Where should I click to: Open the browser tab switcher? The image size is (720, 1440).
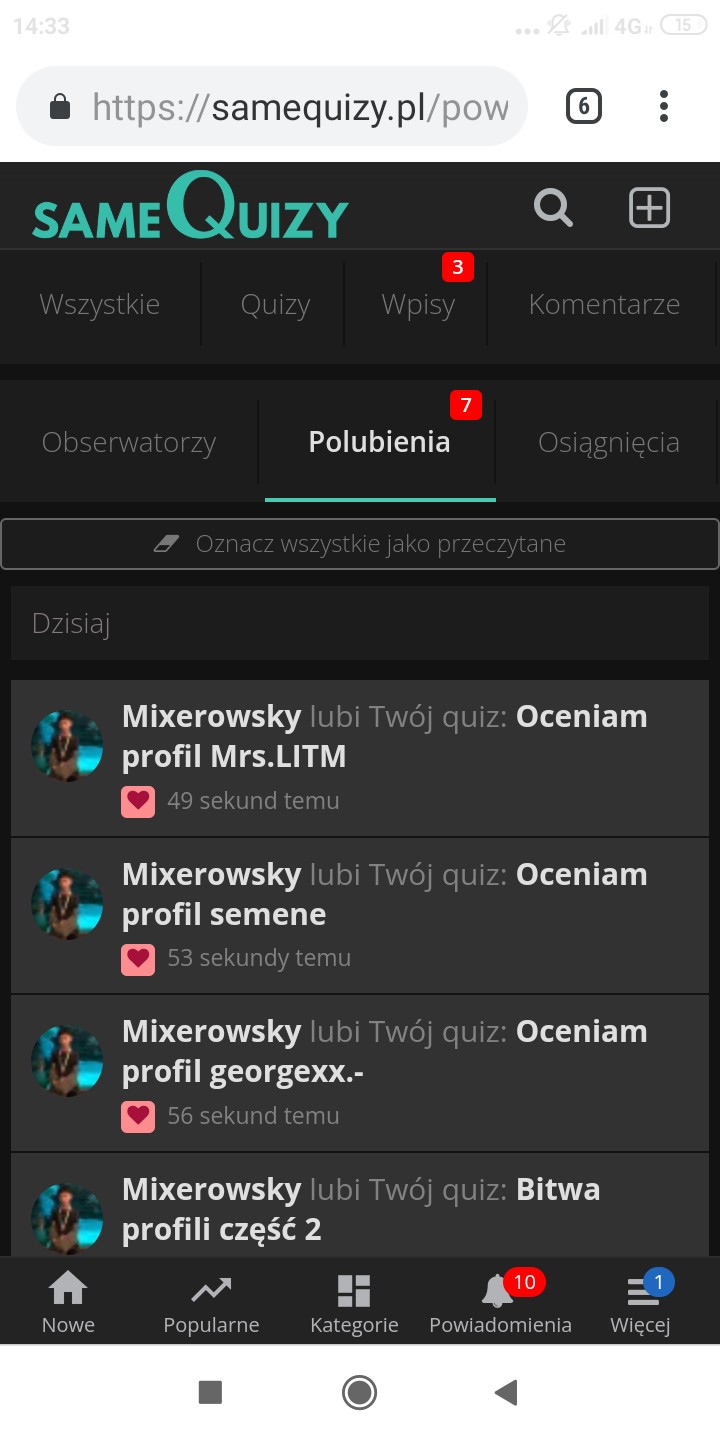pos(584,106)
